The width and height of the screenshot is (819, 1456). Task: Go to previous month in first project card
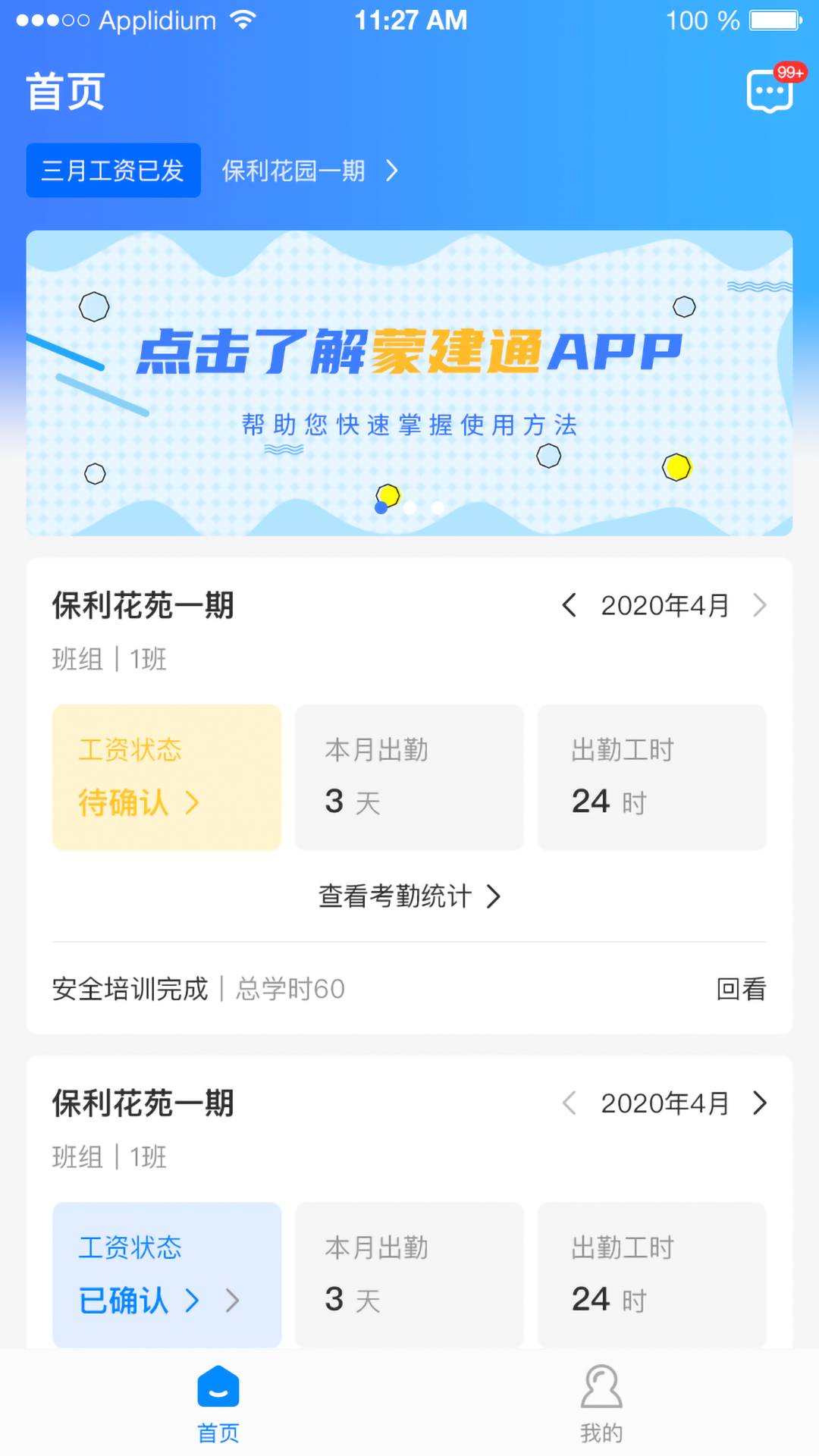pyautogui.click(x=570, y=605)
